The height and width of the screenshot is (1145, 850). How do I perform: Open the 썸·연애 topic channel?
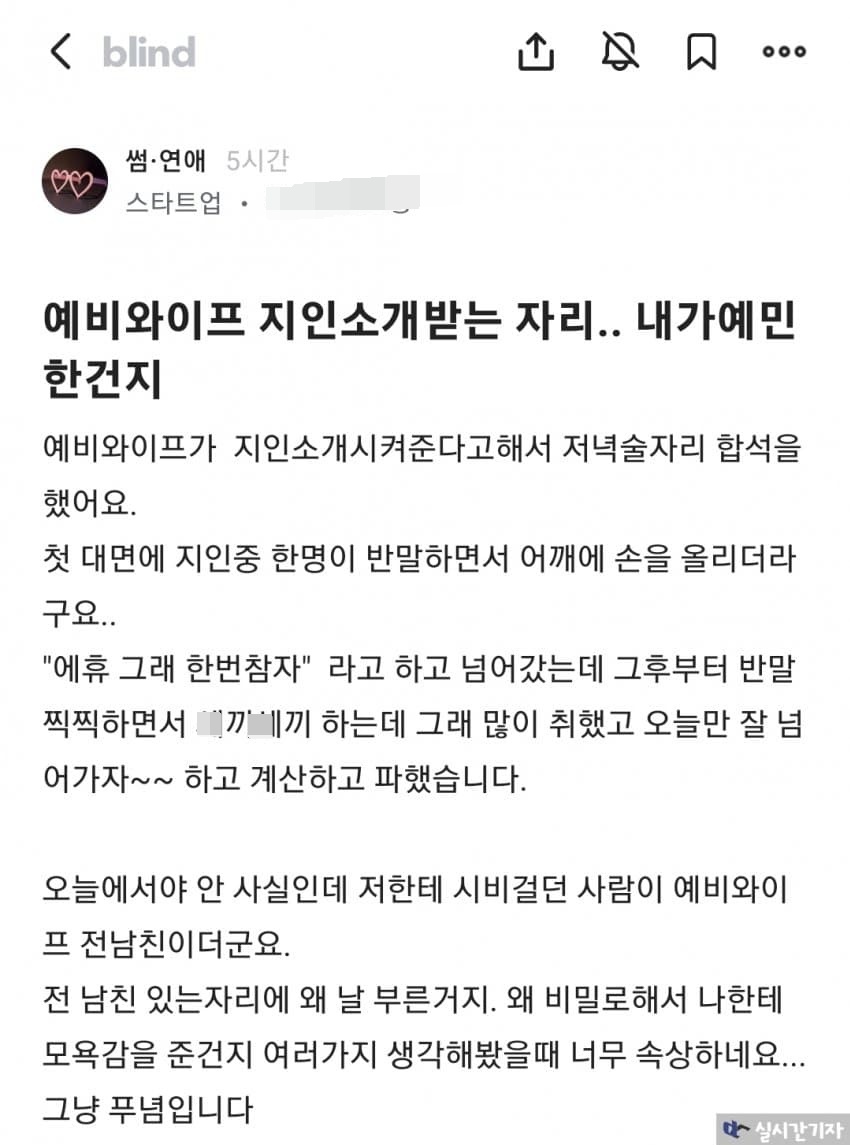tap(166, 161)
